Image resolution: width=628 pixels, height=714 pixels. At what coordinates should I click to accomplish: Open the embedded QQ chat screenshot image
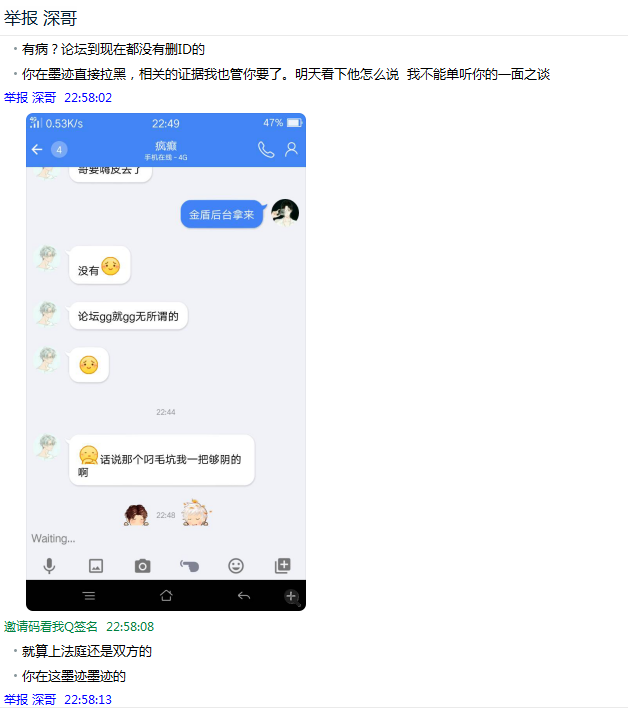[166, 361]
